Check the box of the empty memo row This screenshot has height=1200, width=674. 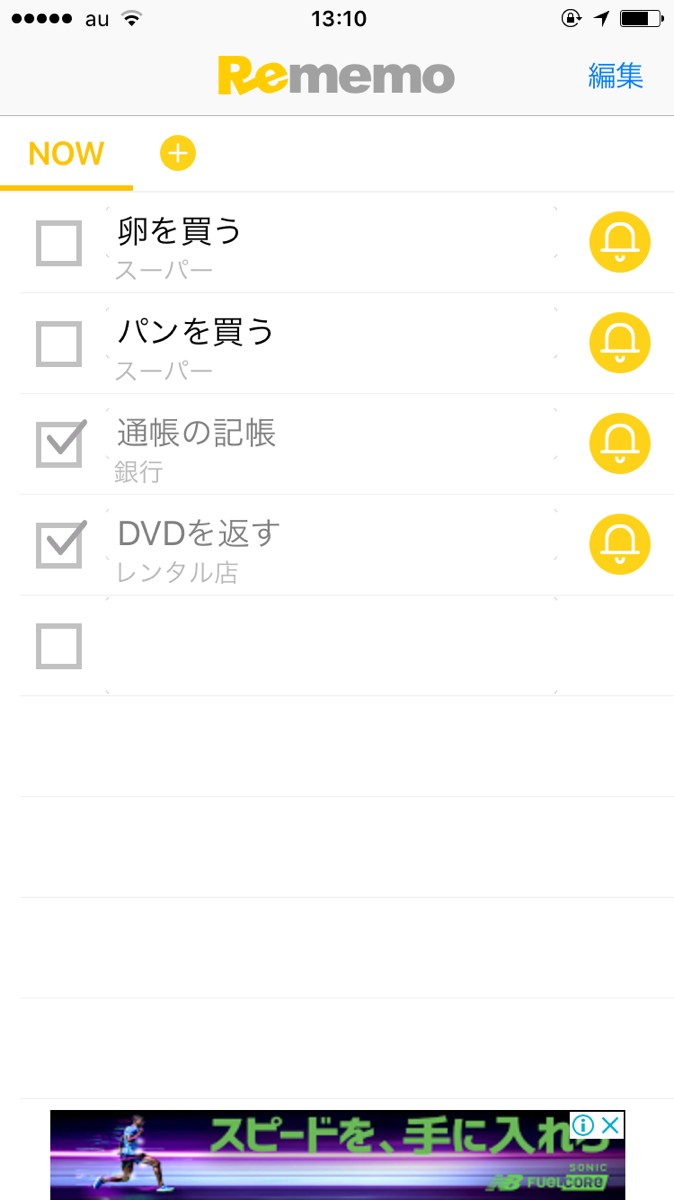coord(59,646)
